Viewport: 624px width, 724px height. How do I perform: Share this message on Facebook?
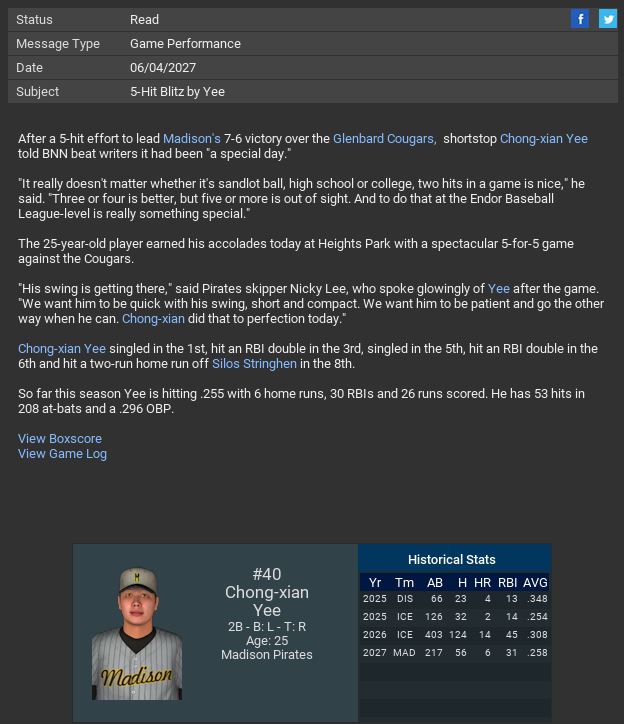(580, 19)
